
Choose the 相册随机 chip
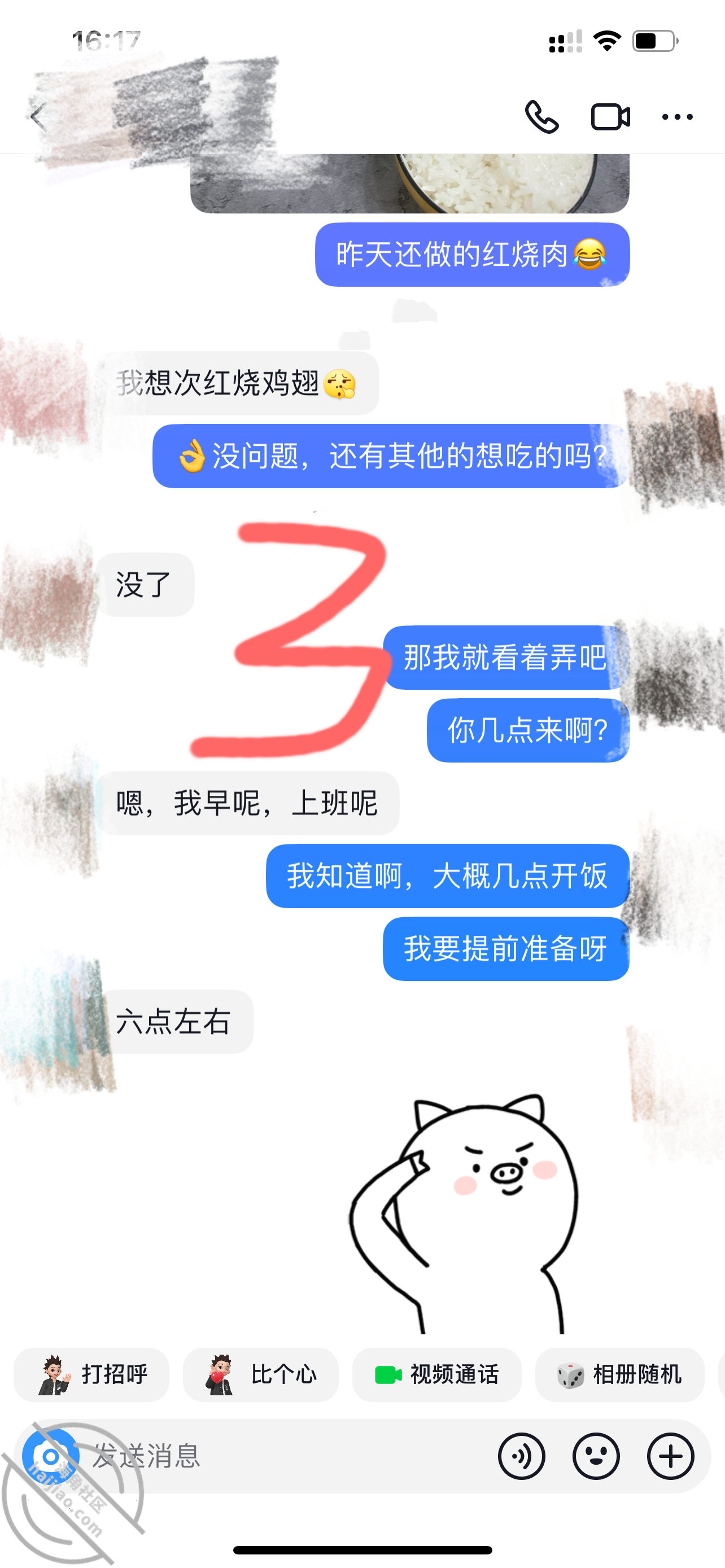619,1374
